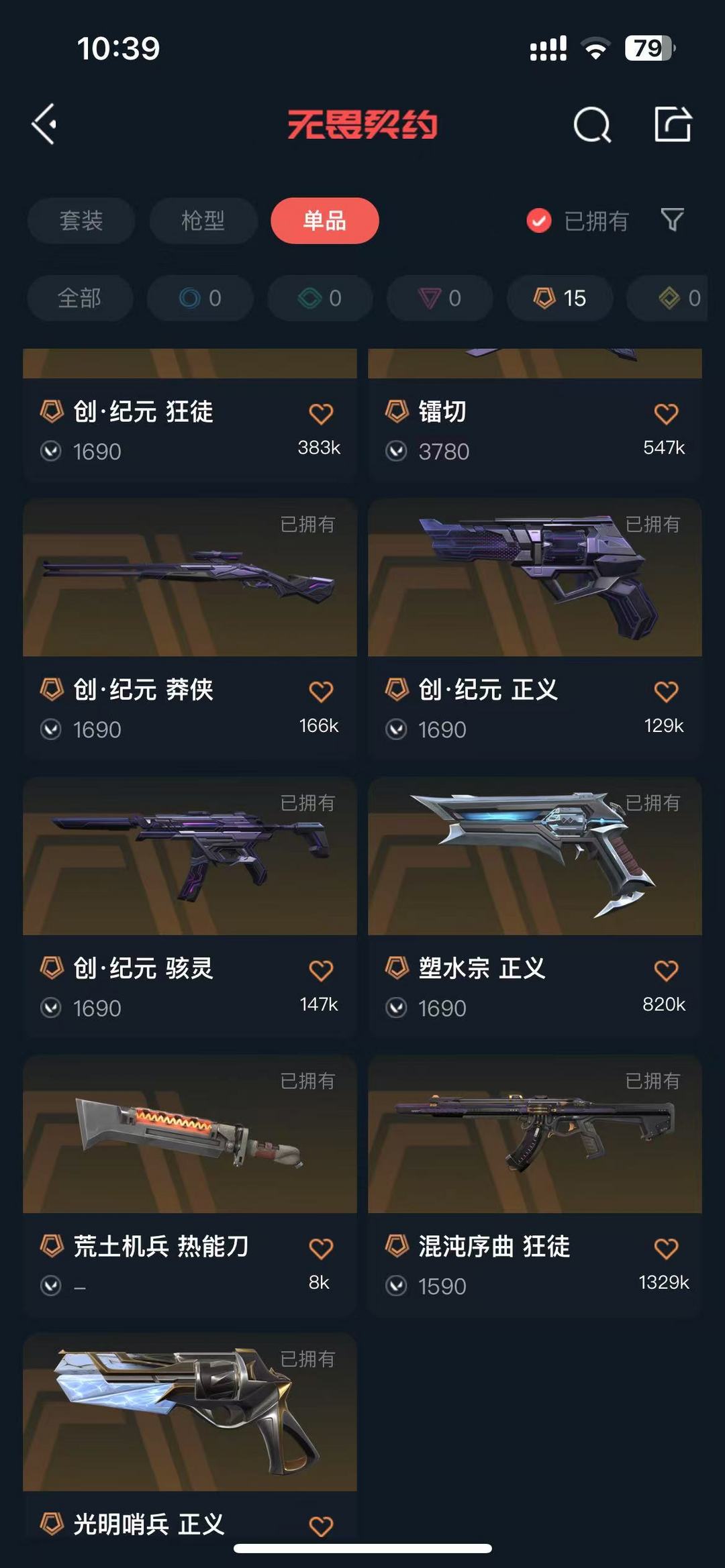Open the 混沌序曲 狂徒 skin card
This screenshot has height=1568, width=725.
pyautogui.click(x=535, y=1186)
